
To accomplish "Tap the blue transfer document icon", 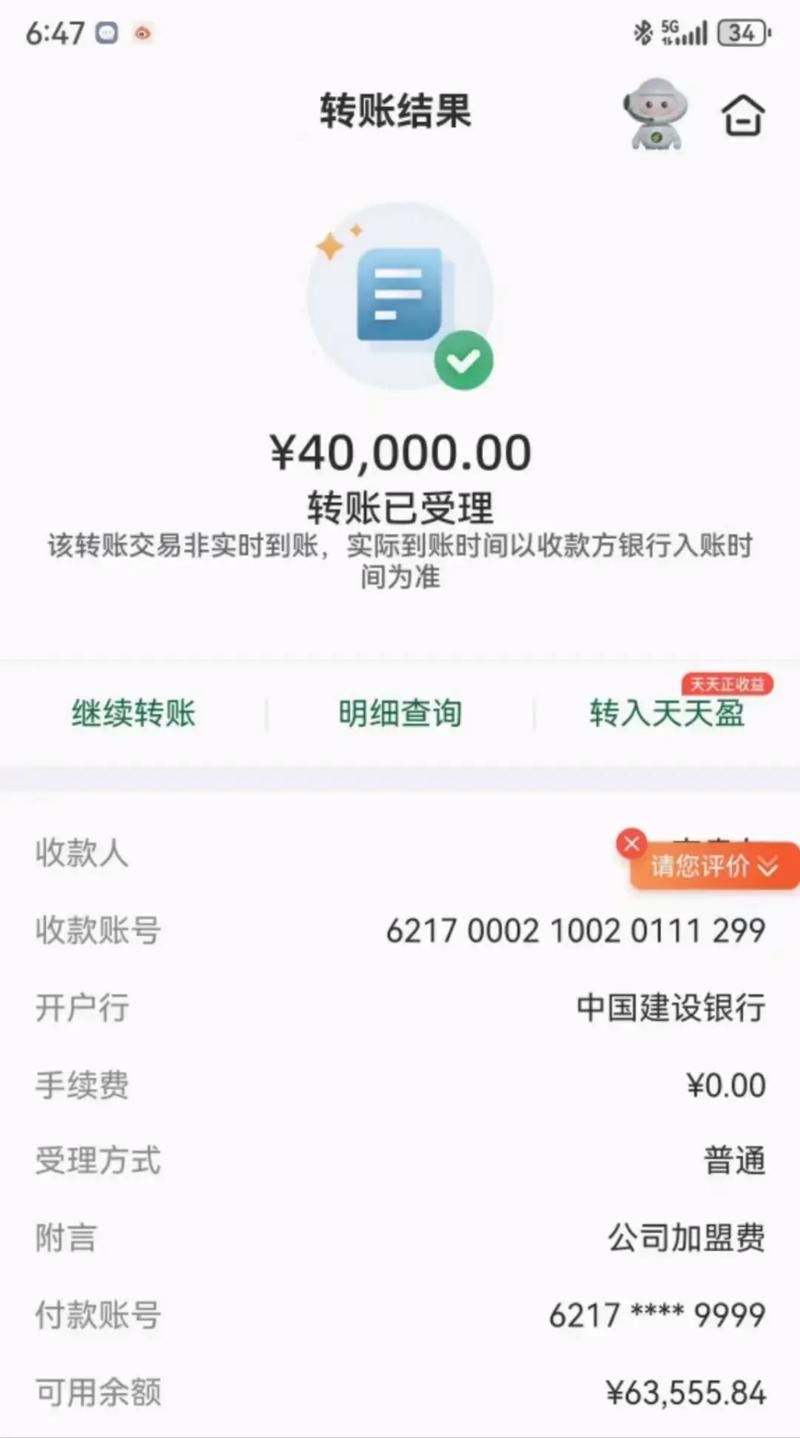I will pyautogui.click(x=398, y=294).
